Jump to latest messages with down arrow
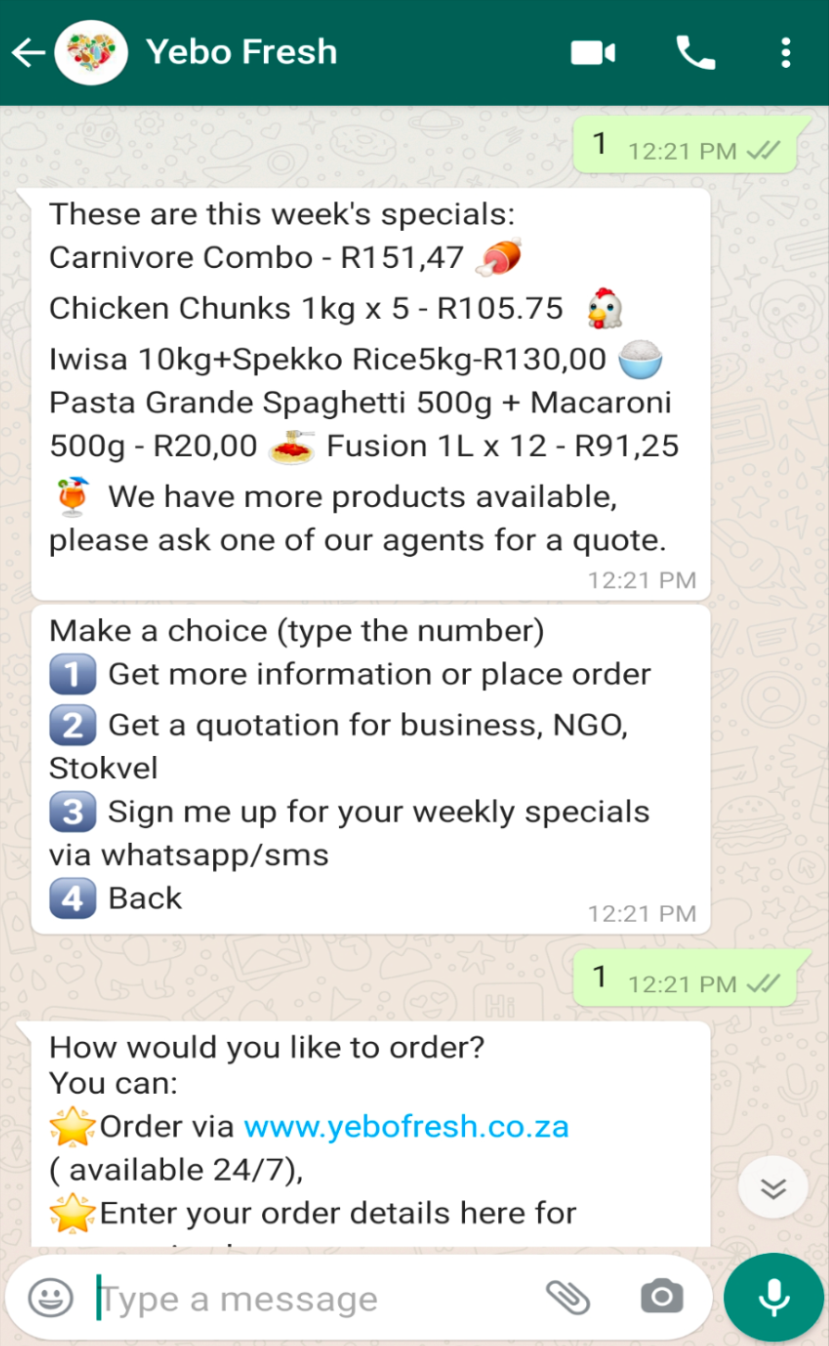Viewport: 829px width, 1346px height. (772, 1188)
